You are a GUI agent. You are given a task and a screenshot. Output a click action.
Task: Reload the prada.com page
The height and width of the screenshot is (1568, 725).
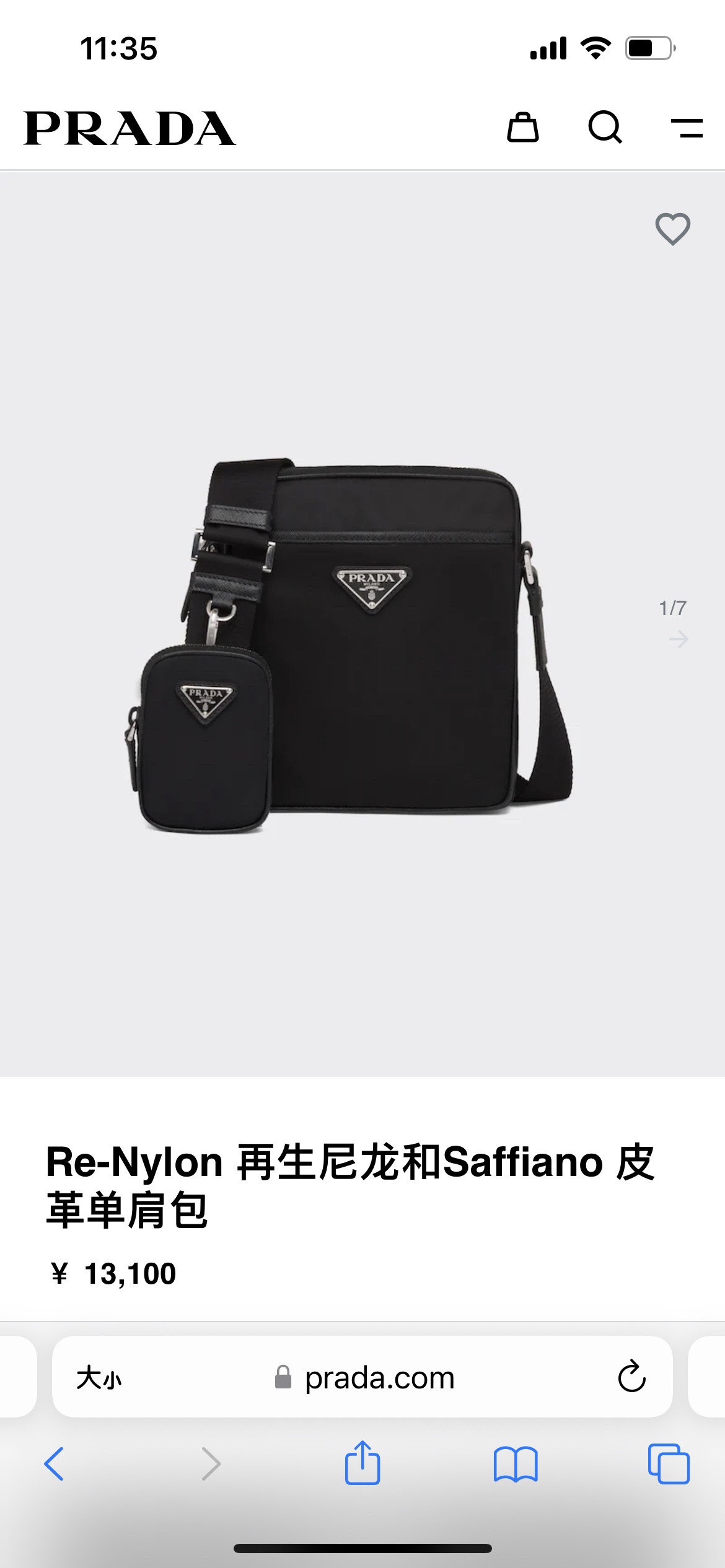coord(631,1377)
